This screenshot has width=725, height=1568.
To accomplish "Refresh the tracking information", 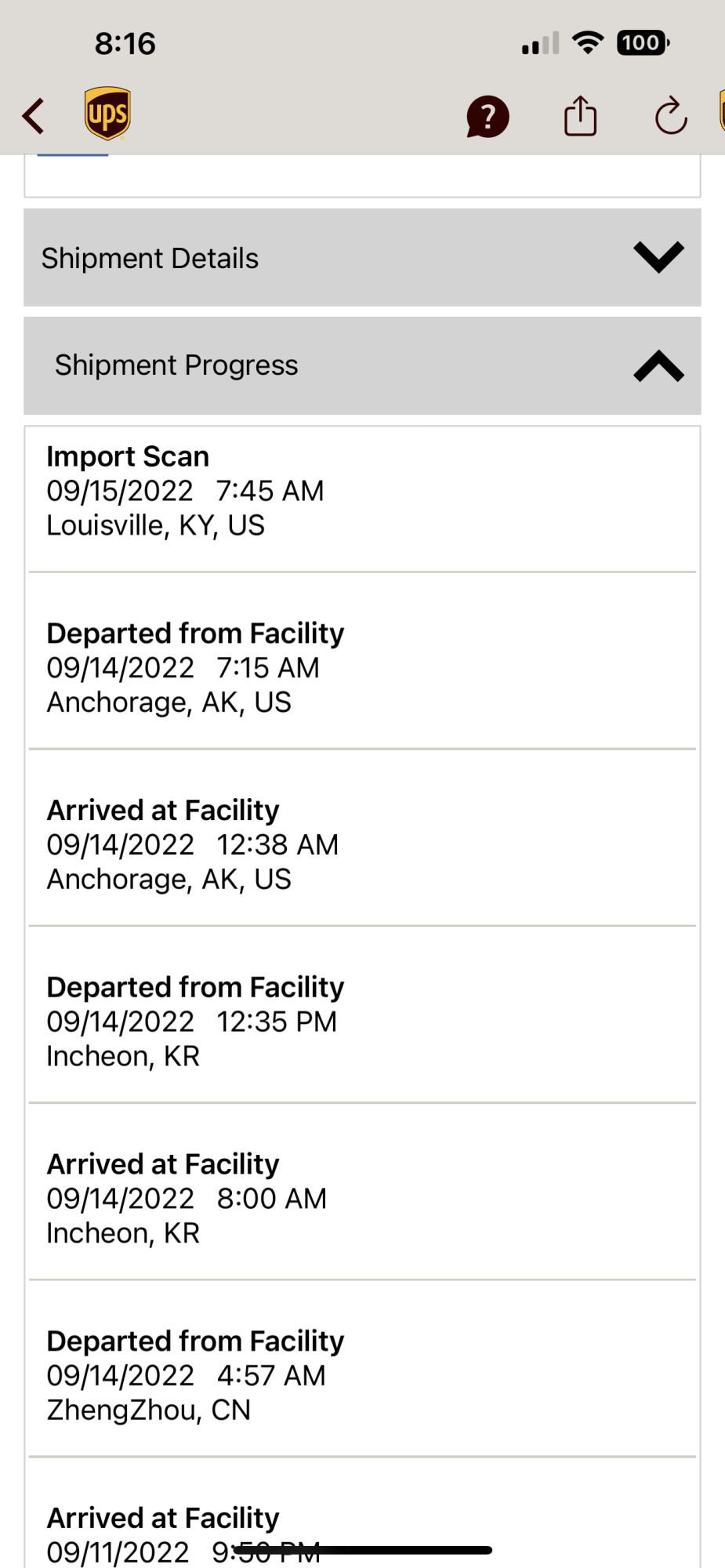I will tap(671, 117).
